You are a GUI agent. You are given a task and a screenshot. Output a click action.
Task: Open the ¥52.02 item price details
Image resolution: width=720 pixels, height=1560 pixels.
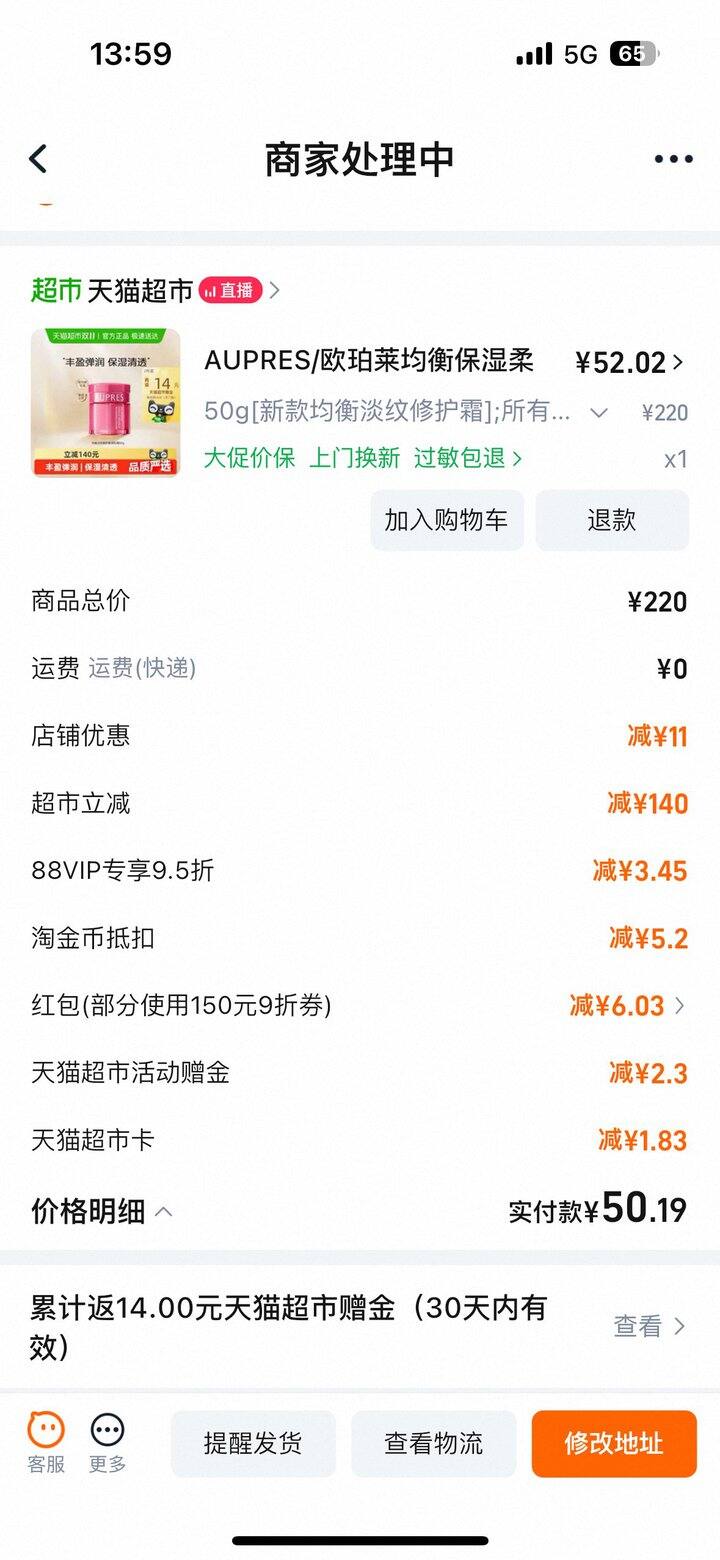pyautogui.click(x=630, y=362)
